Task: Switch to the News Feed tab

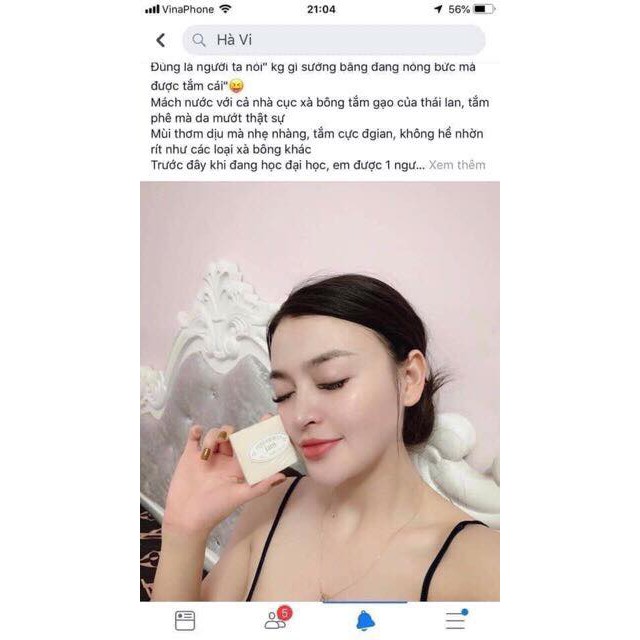Action: 185,620
